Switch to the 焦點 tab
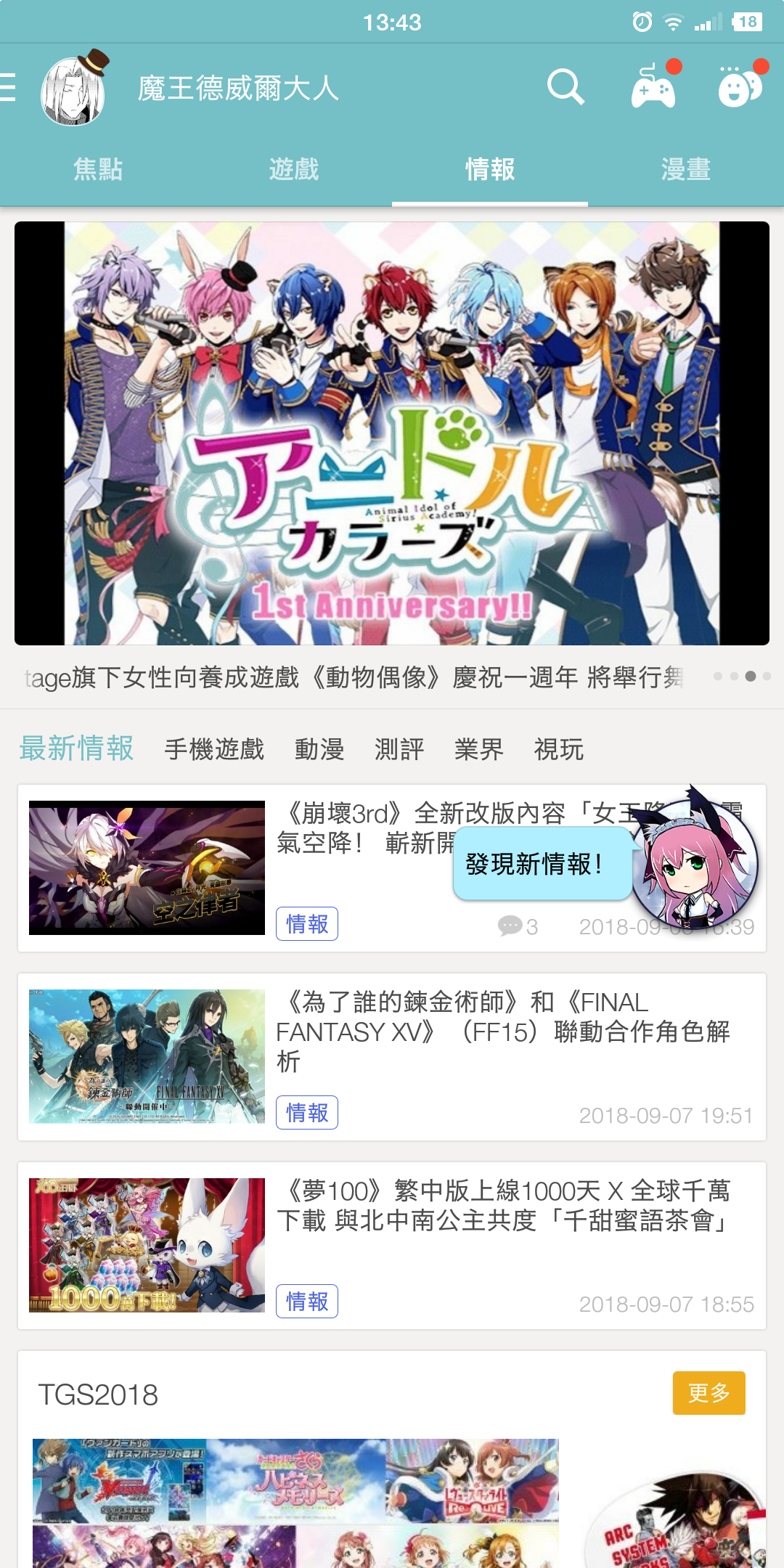Screen dimensions: 784x1568 tap(98, 169)
